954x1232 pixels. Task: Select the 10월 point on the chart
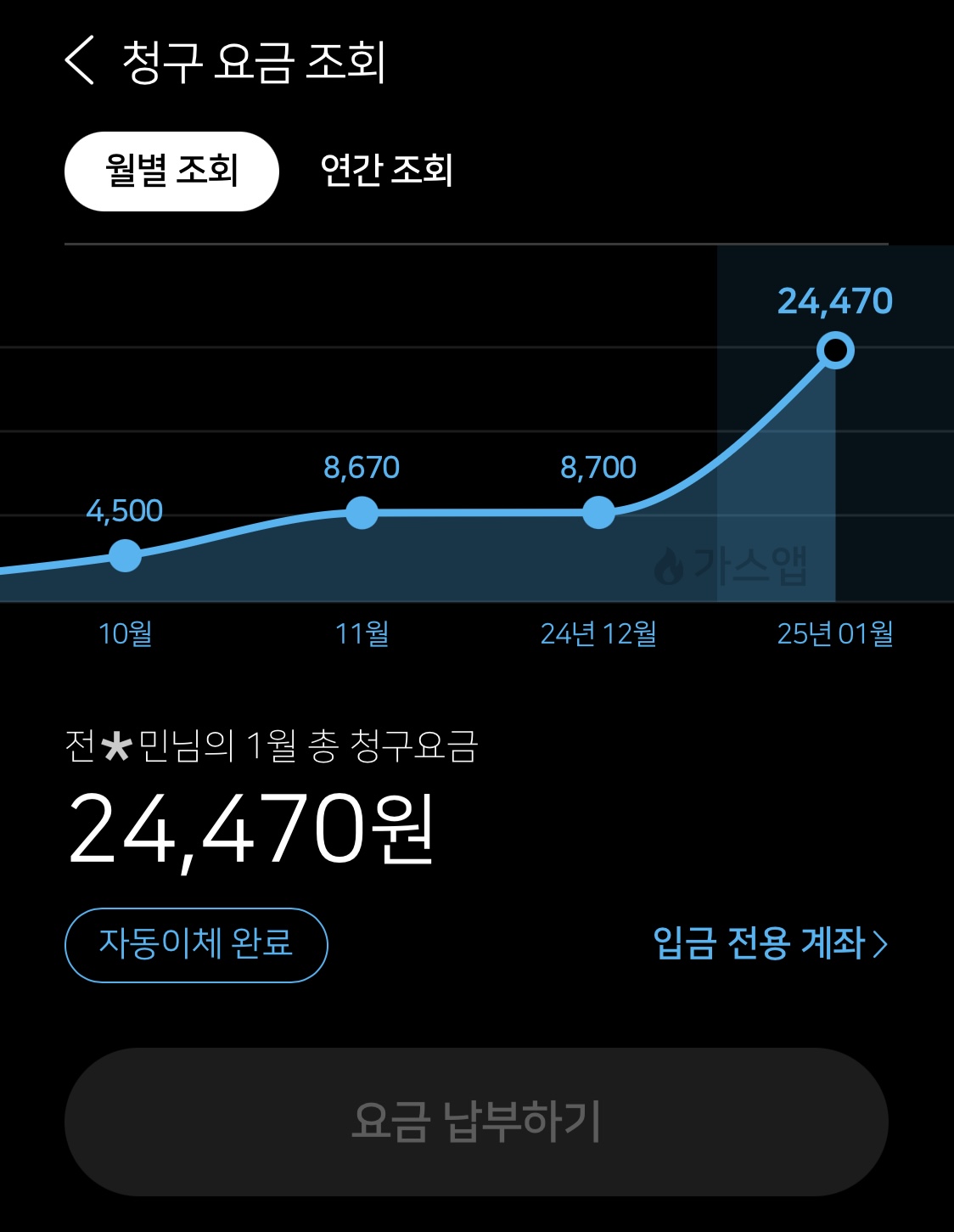click(x=126, y=556)
